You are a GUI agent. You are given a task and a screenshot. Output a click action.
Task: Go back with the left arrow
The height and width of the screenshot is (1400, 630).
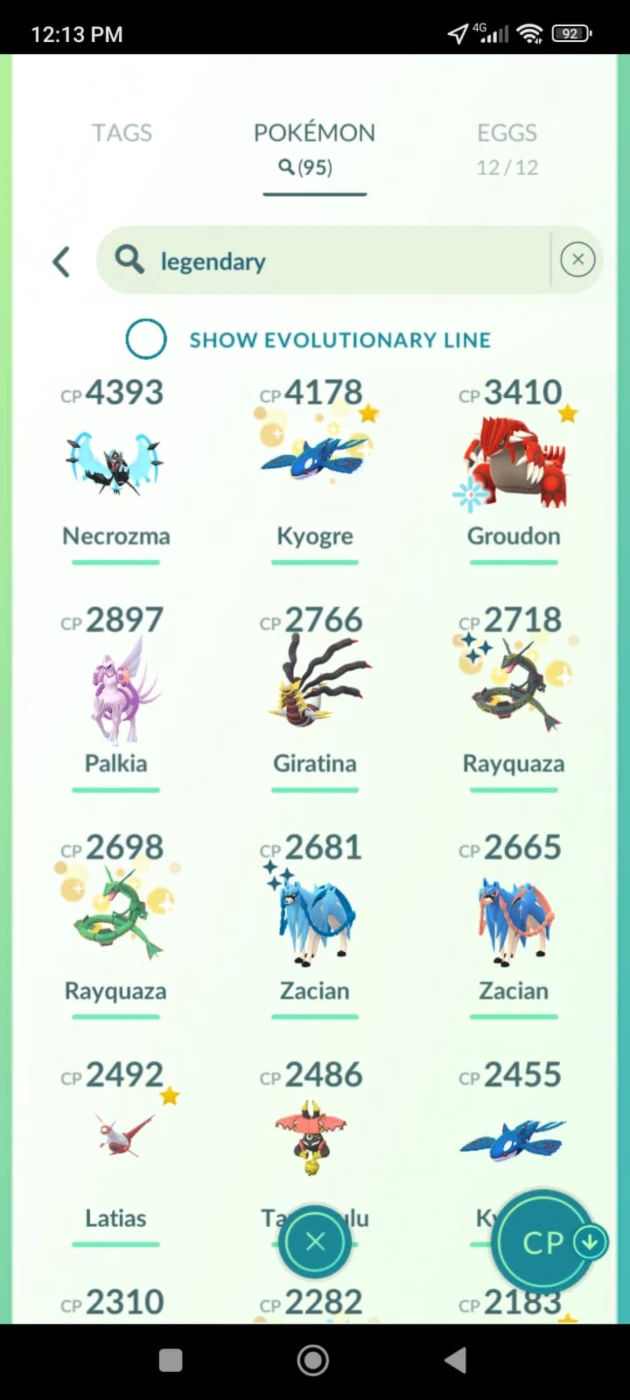(61, 262)
